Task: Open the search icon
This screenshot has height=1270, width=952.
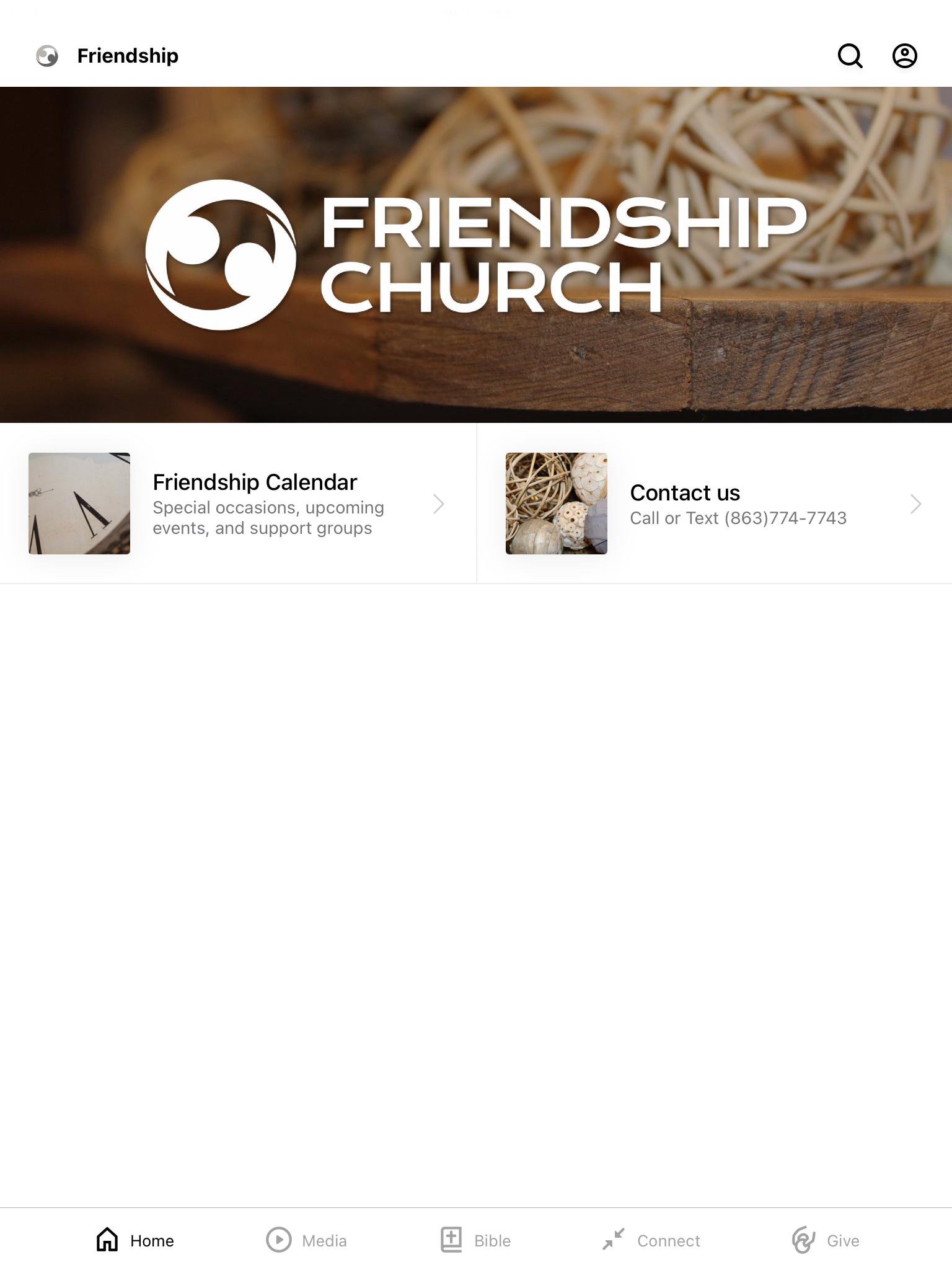Action: click(850, 56)
